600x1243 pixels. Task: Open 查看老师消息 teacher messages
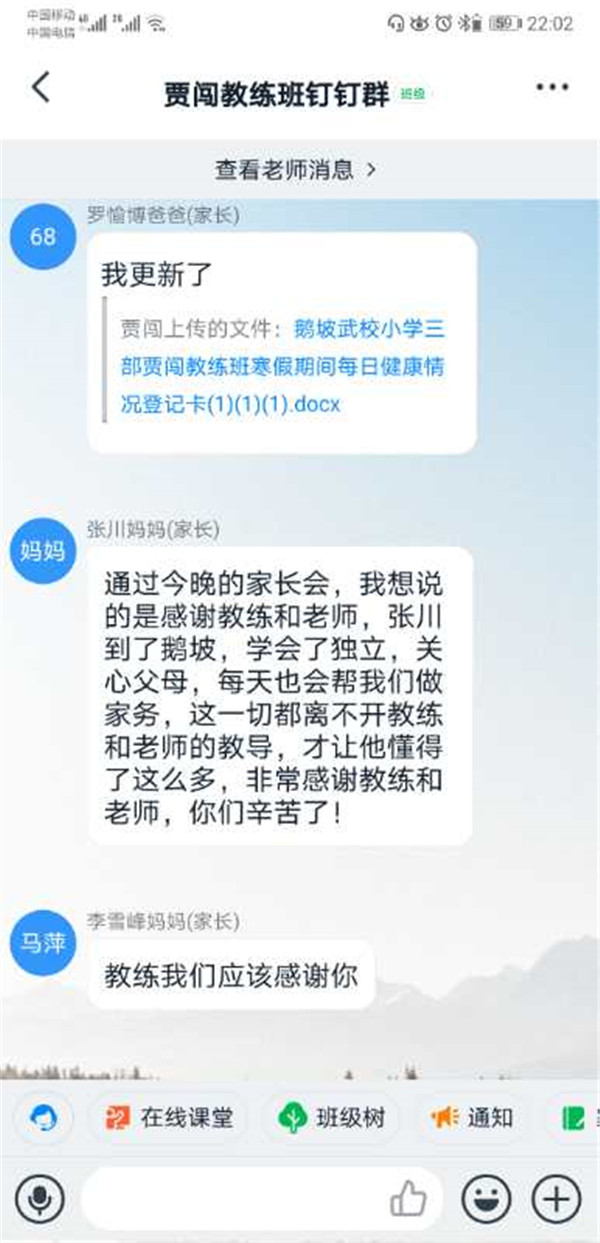296,170
